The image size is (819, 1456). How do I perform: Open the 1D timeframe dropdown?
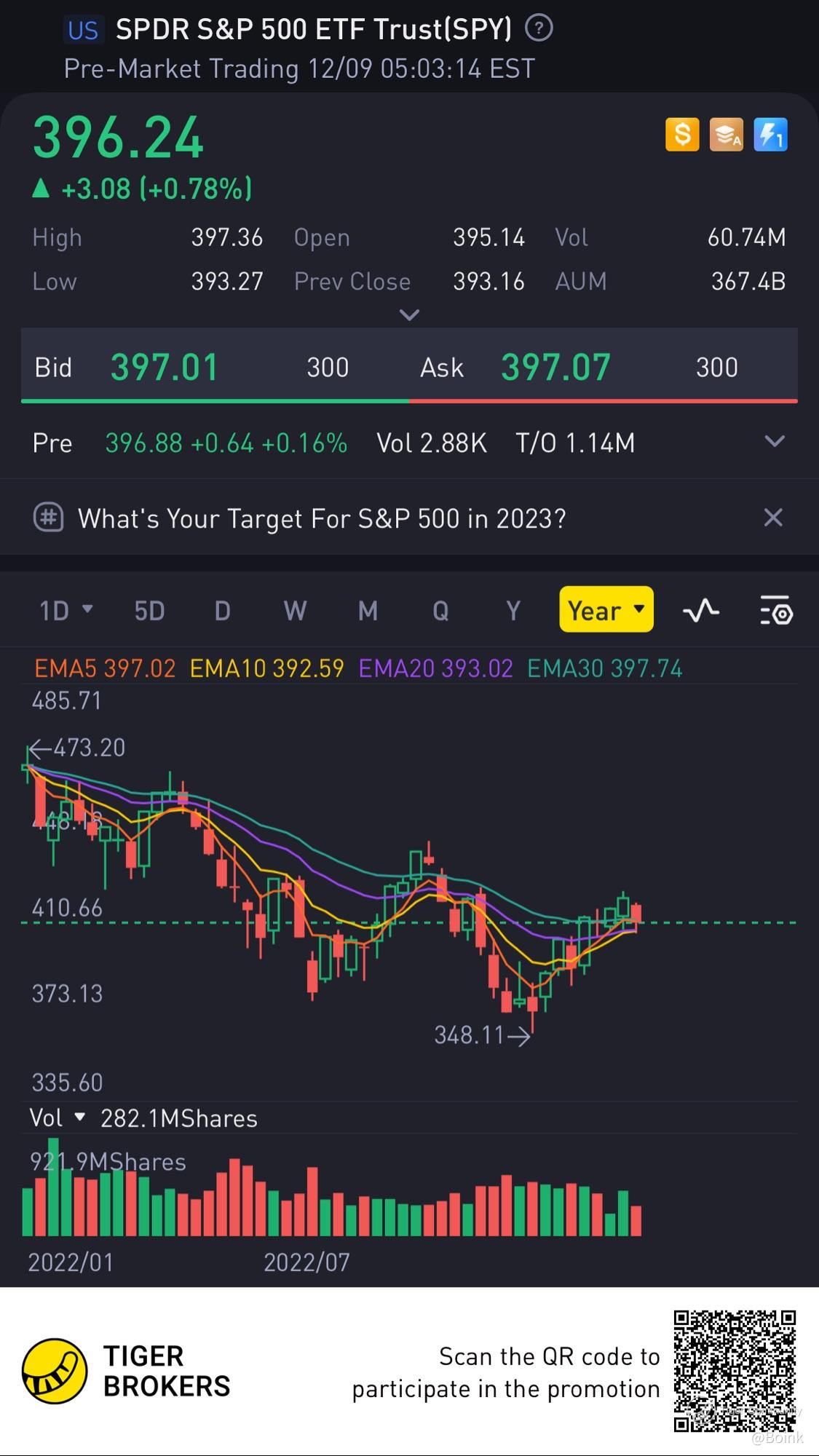[x=66, y=610]
